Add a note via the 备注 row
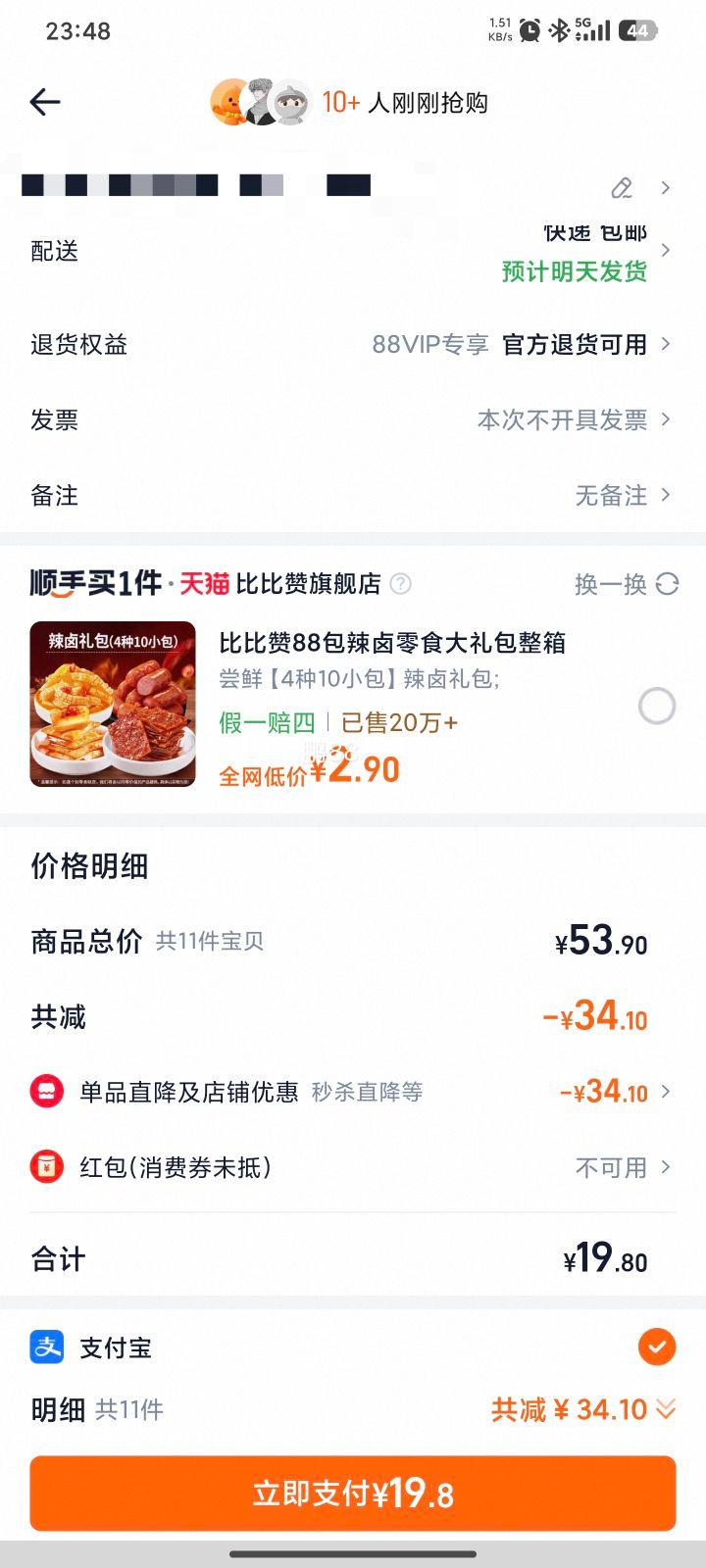 coord(353,495)
